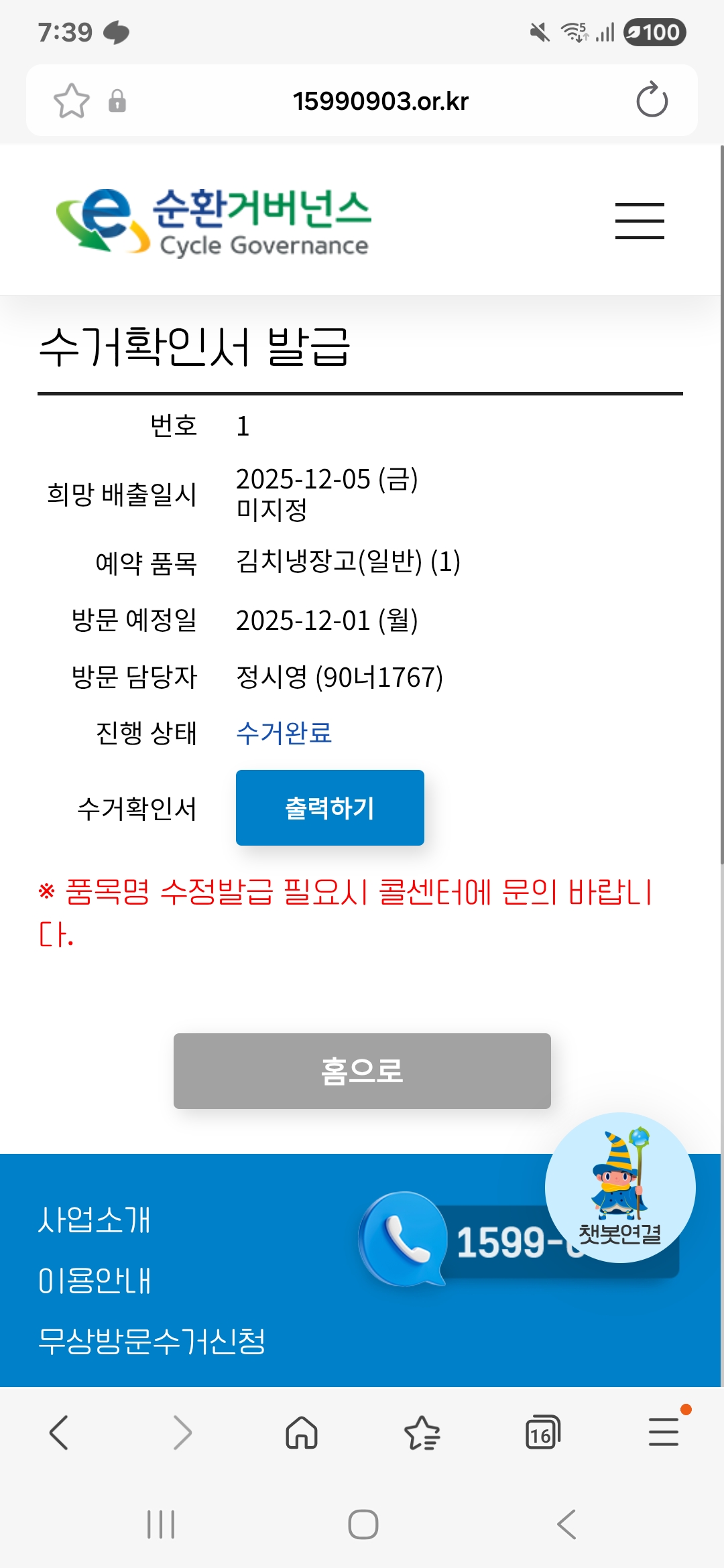Open system recent apps
Image resolution: width=724 pixels, height=1568 pixels.
(161, 1524)
